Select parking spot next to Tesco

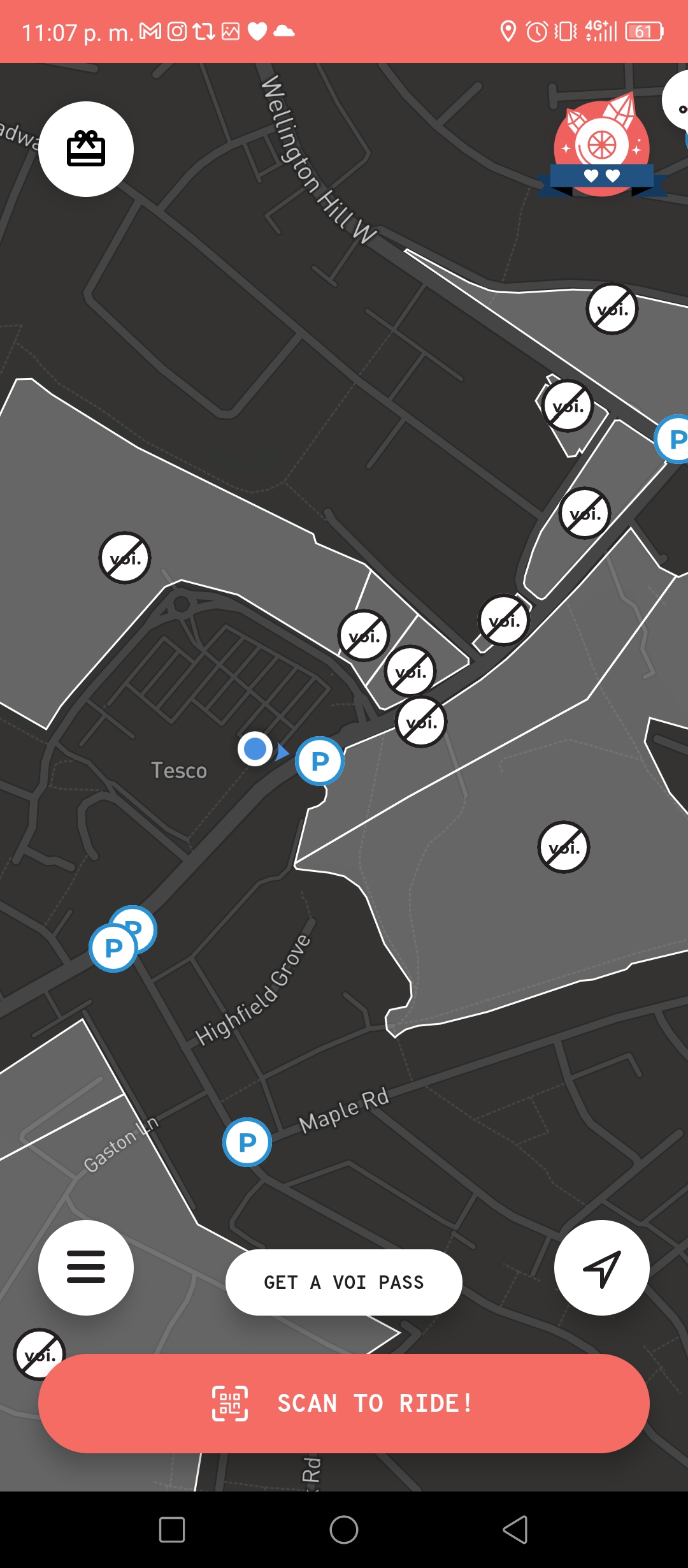320,761
